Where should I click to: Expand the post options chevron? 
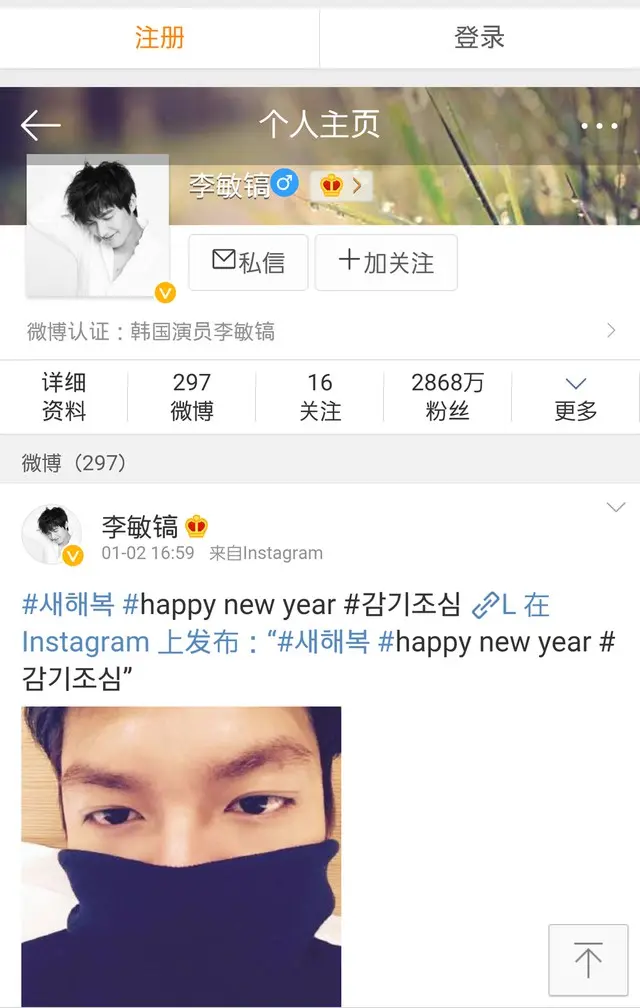coord(615,508)
